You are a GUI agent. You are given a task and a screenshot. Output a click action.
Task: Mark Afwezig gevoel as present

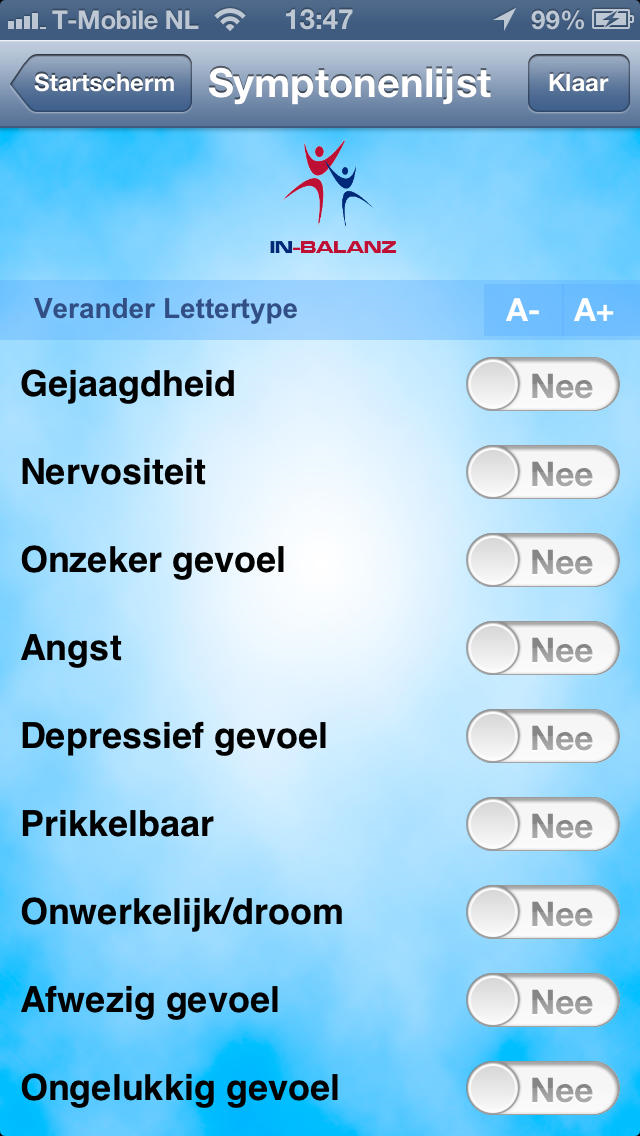click(x=543, y=1001)
